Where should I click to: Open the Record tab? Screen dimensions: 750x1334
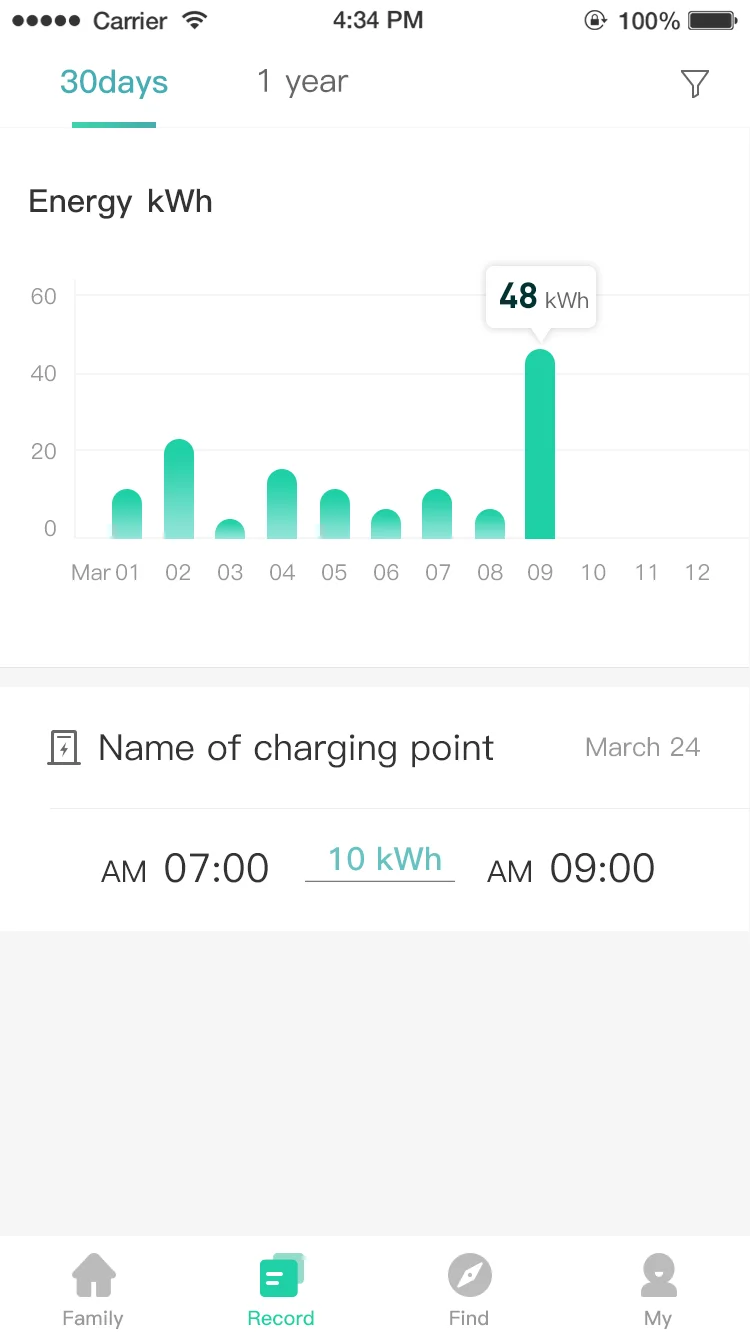(x=281, y=1289)
